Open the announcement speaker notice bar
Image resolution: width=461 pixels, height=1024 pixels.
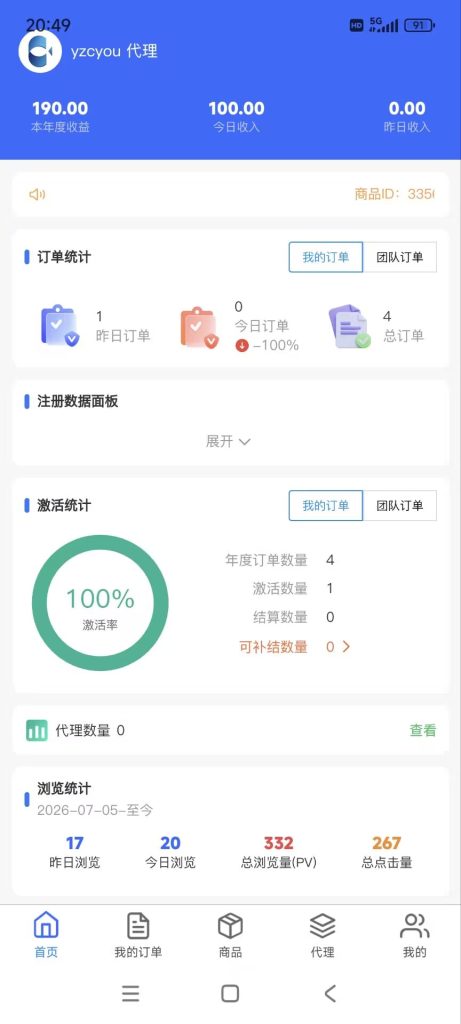point(230,194)
